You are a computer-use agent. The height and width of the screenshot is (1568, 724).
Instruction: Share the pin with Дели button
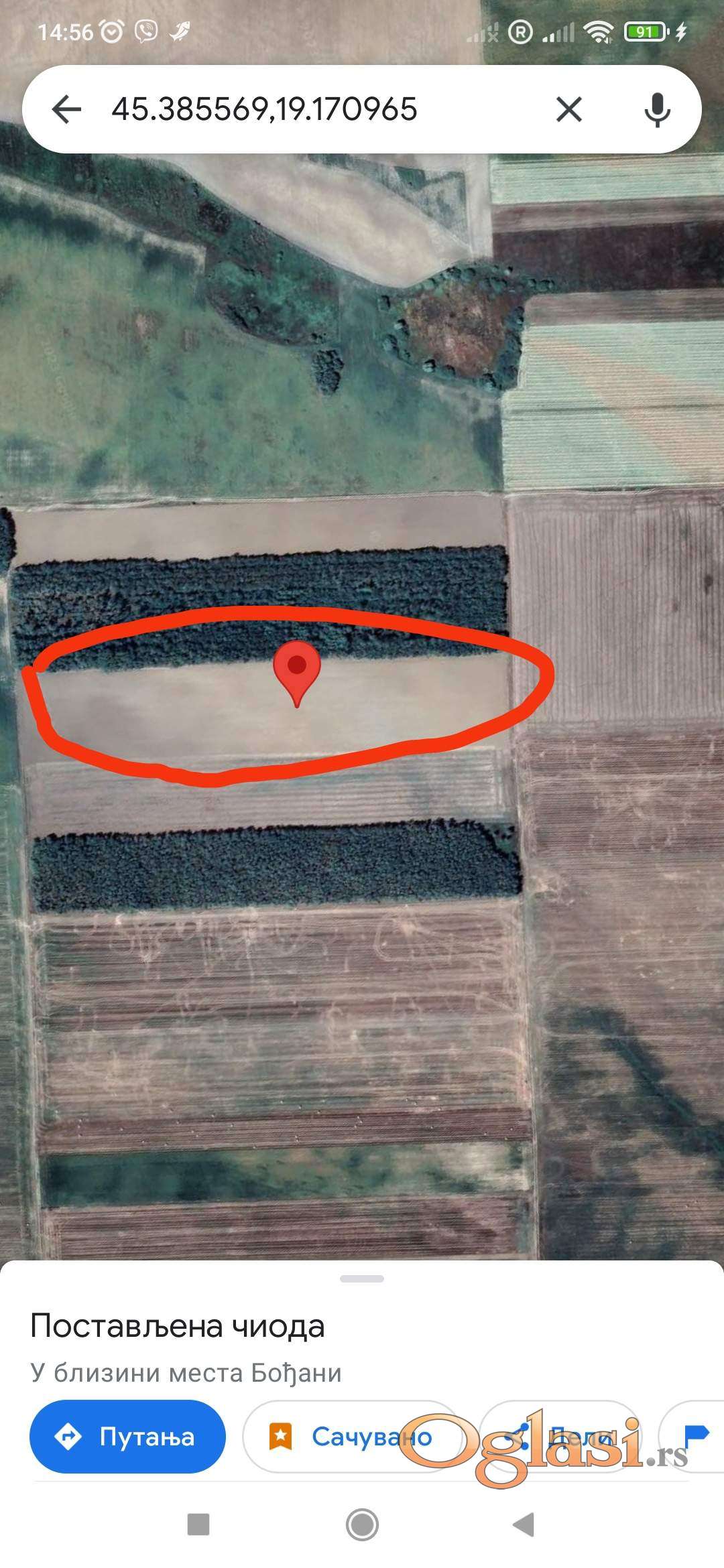[x=560, y=1436]
